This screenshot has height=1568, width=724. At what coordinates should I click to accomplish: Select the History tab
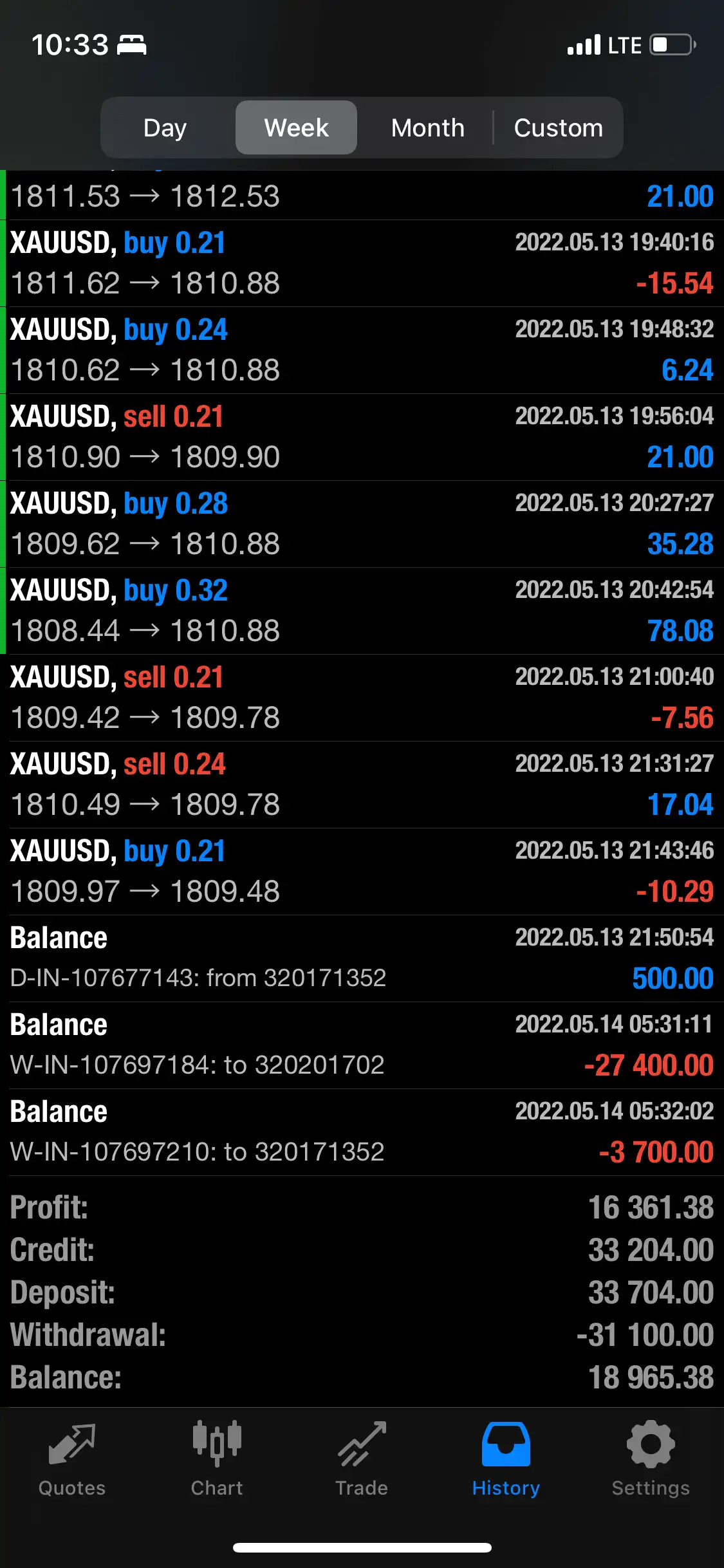[506, 1459]
